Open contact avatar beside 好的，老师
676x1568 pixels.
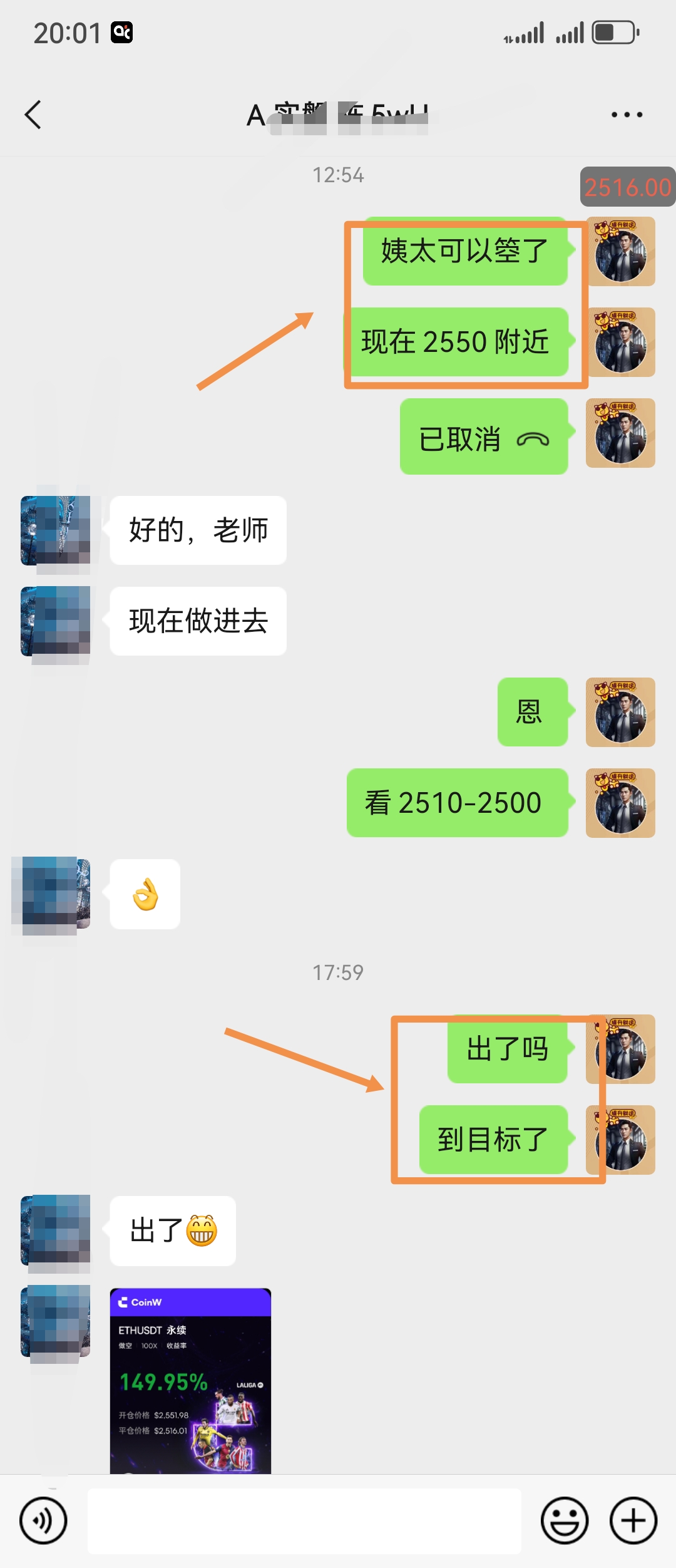tap(56, 531)
